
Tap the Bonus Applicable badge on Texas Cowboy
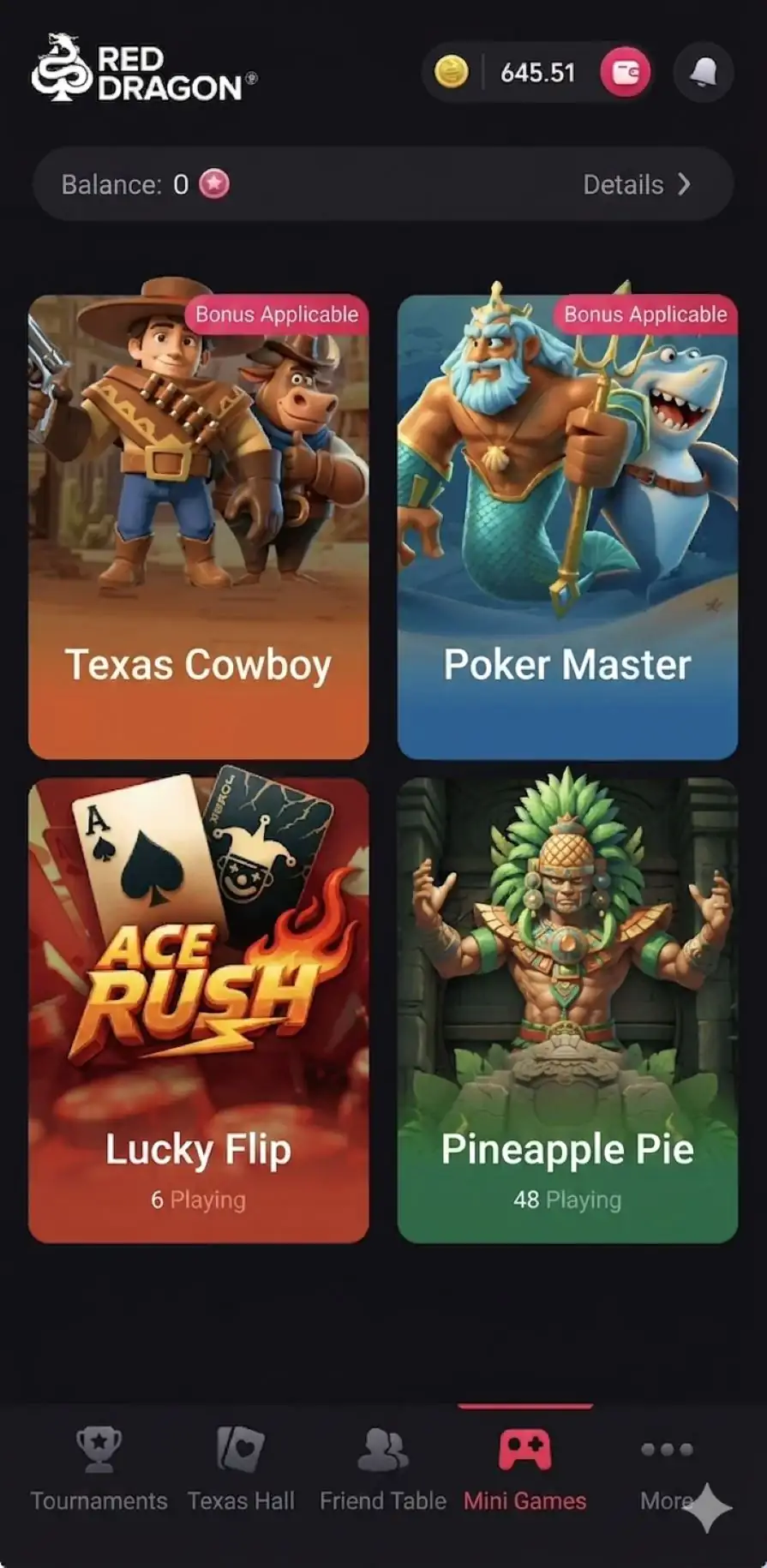(x=276, y=314)
